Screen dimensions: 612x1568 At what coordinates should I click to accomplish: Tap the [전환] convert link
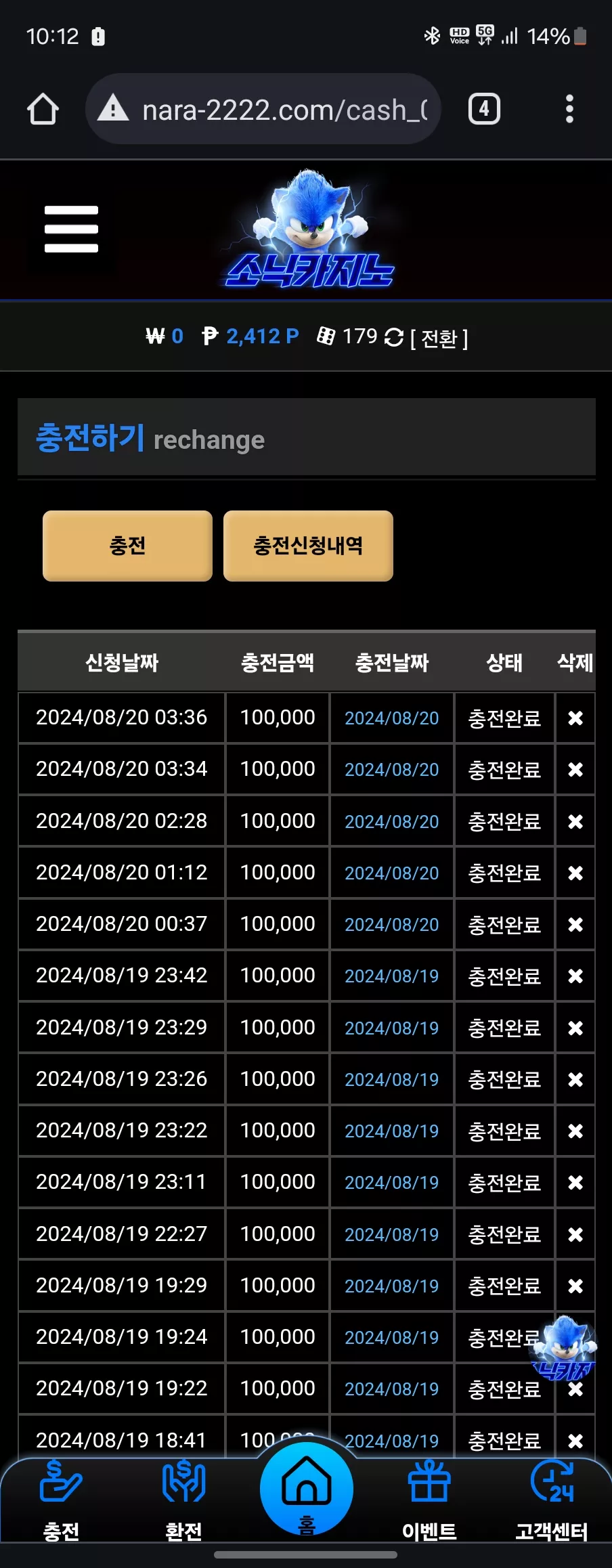(439, 338)
